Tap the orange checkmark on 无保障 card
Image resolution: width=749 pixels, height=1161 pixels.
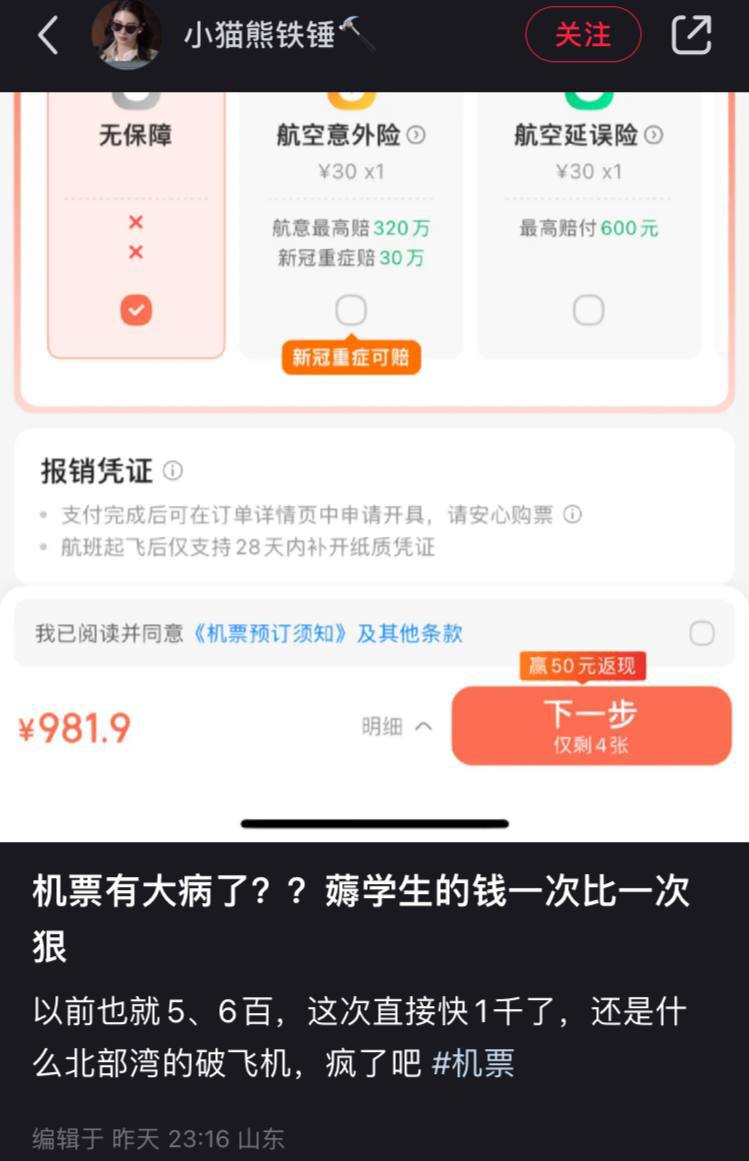click(x=135, y=310)
